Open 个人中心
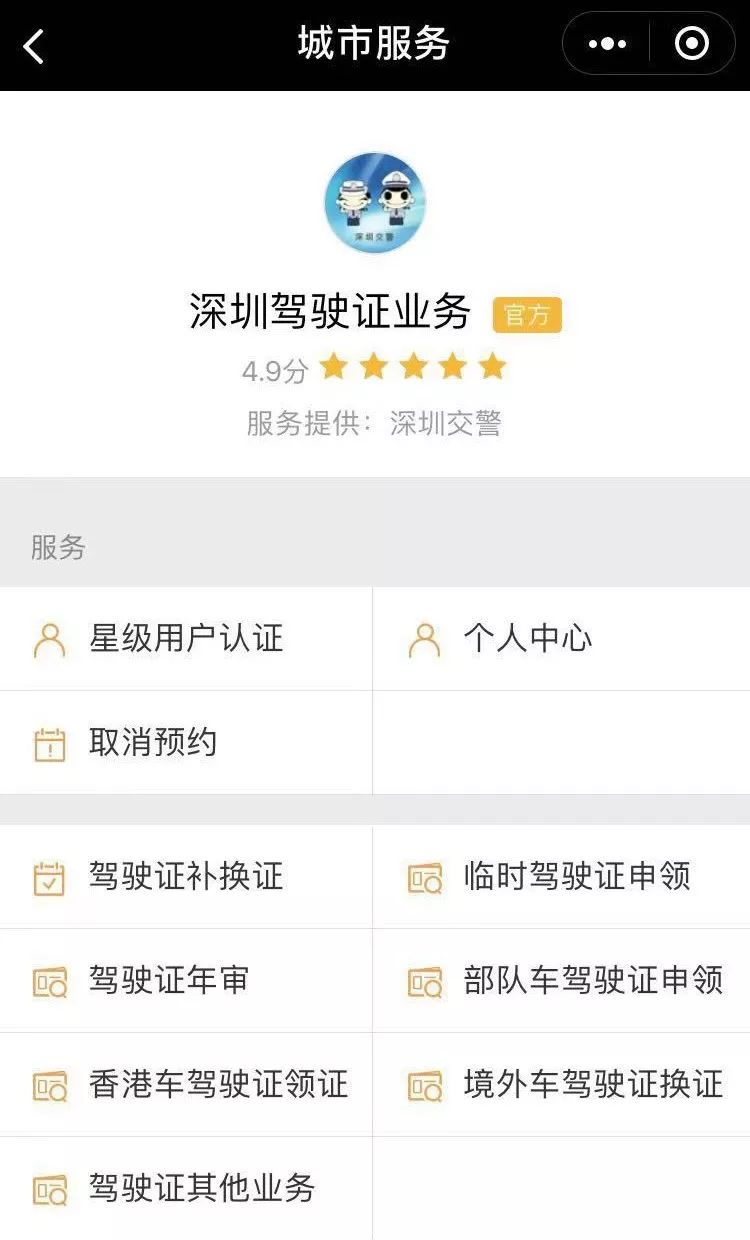Viewport: 750px width, 1240px height. tap(528, 639)
